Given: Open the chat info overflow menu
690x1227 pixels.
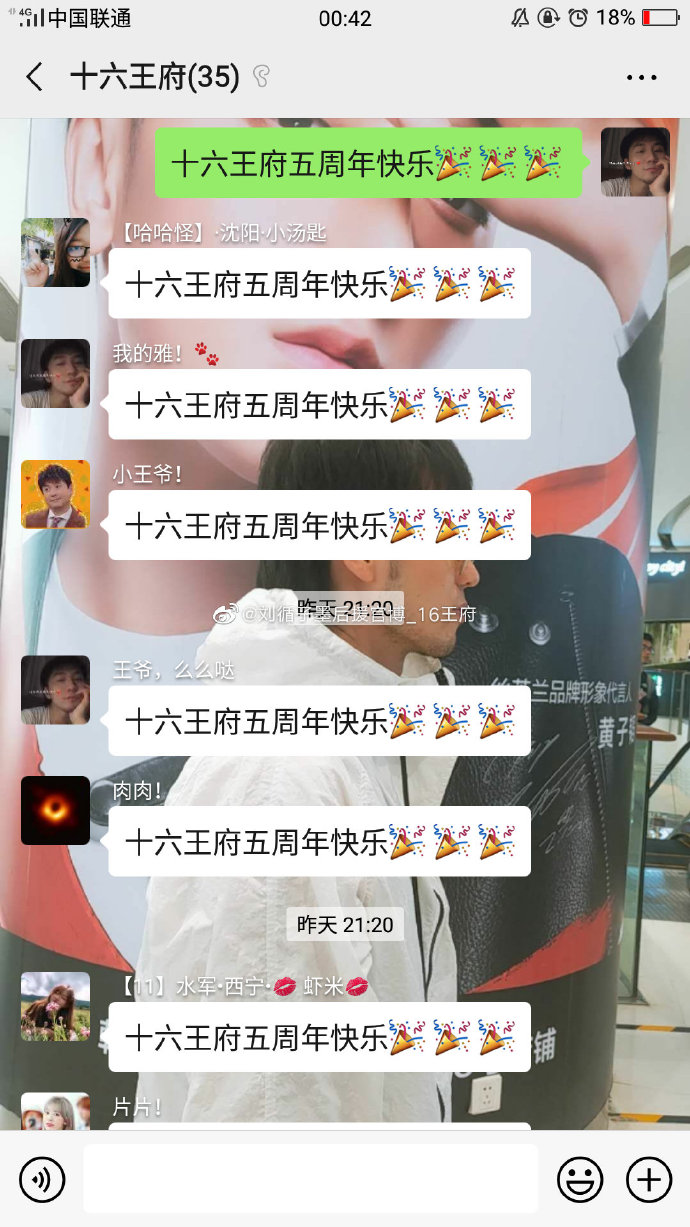Looking at the screenshot, I should tap(641, 77).
